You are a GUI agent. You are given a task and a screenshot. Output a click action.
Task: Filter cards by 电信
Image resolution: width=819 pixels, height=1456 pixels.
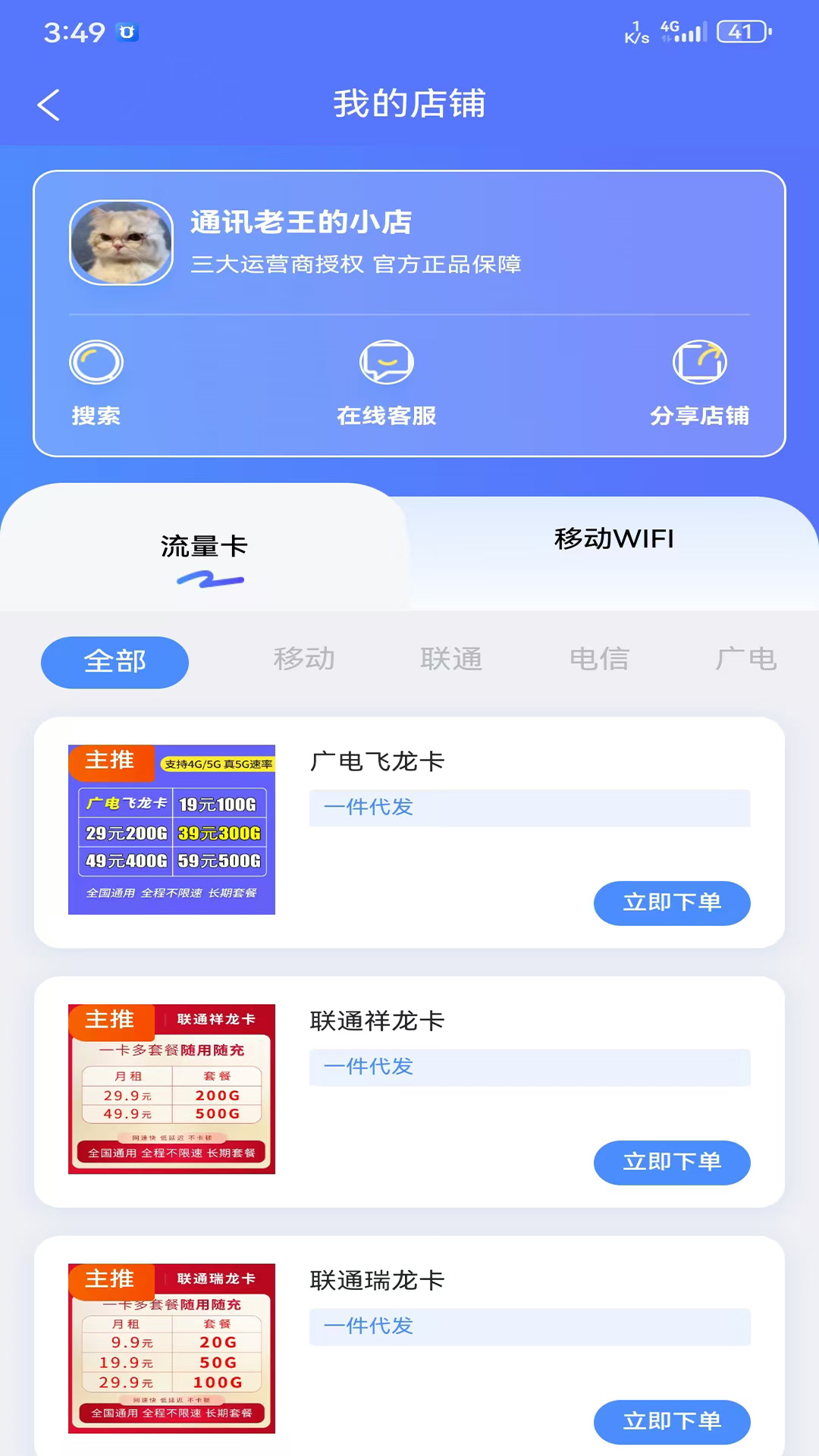tap(599, 659)
